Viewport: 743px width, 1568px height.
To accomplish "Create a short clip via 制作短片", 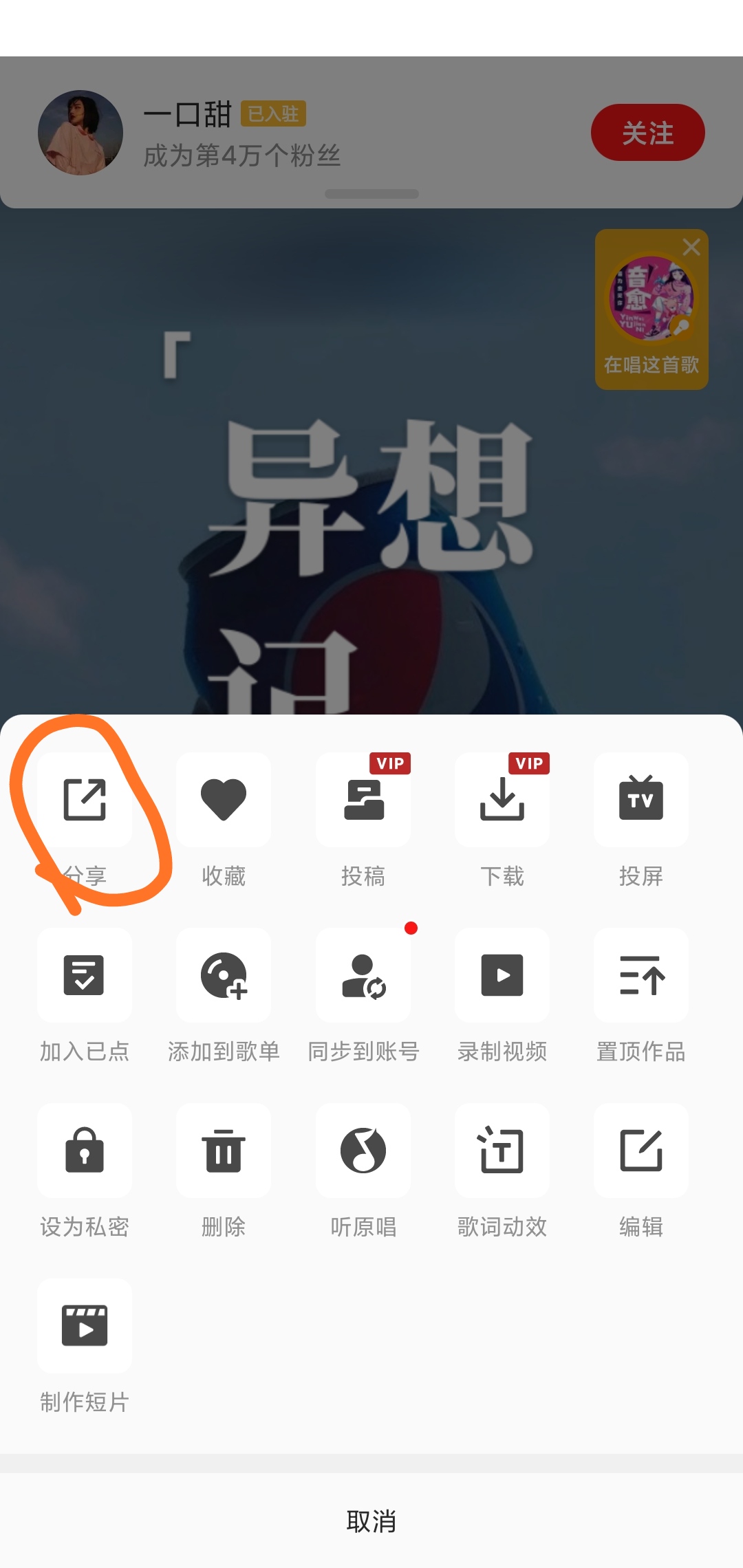I will point(85,1326).
